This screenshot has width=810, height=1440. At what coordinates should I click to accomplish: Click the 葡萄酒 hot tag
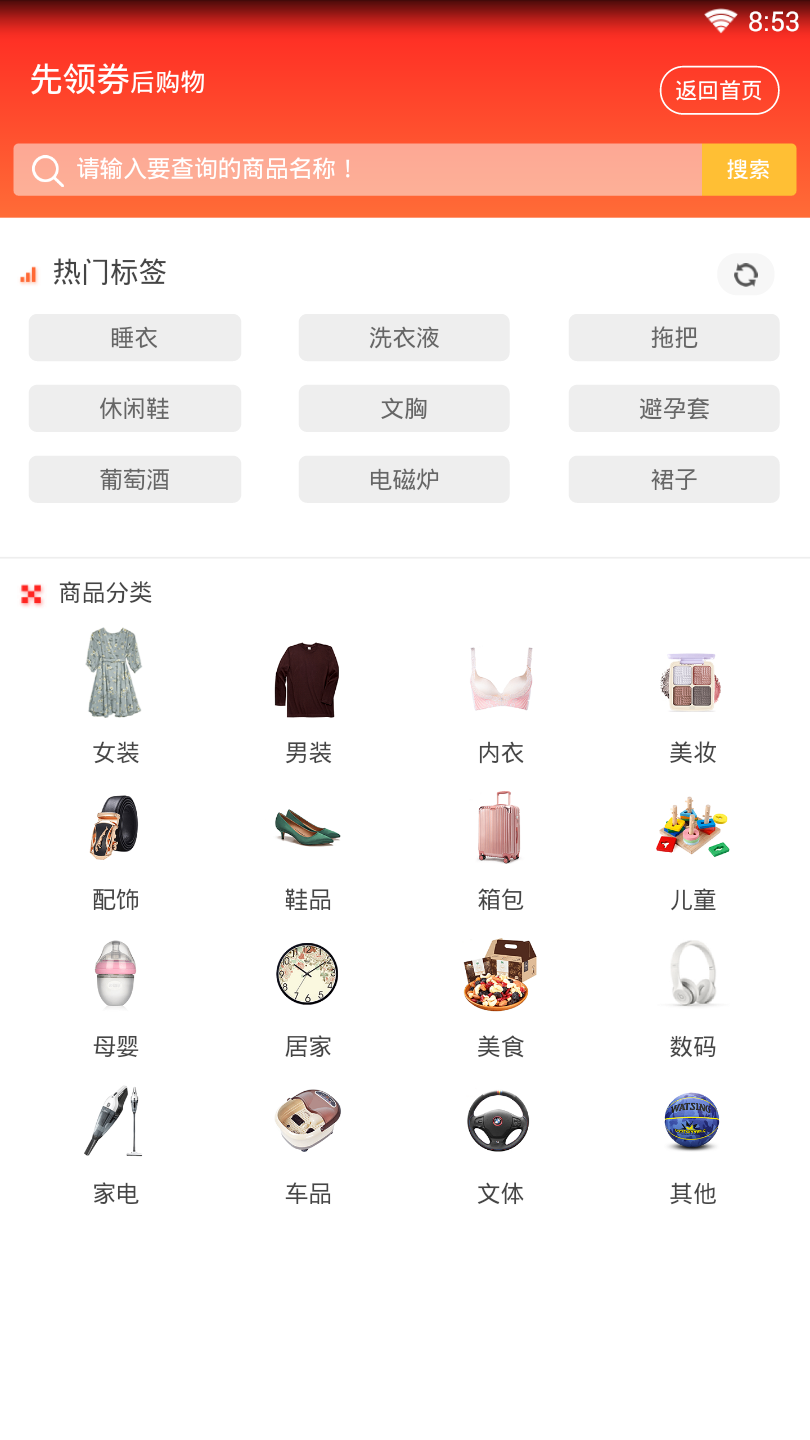click(x=134, y=479)
